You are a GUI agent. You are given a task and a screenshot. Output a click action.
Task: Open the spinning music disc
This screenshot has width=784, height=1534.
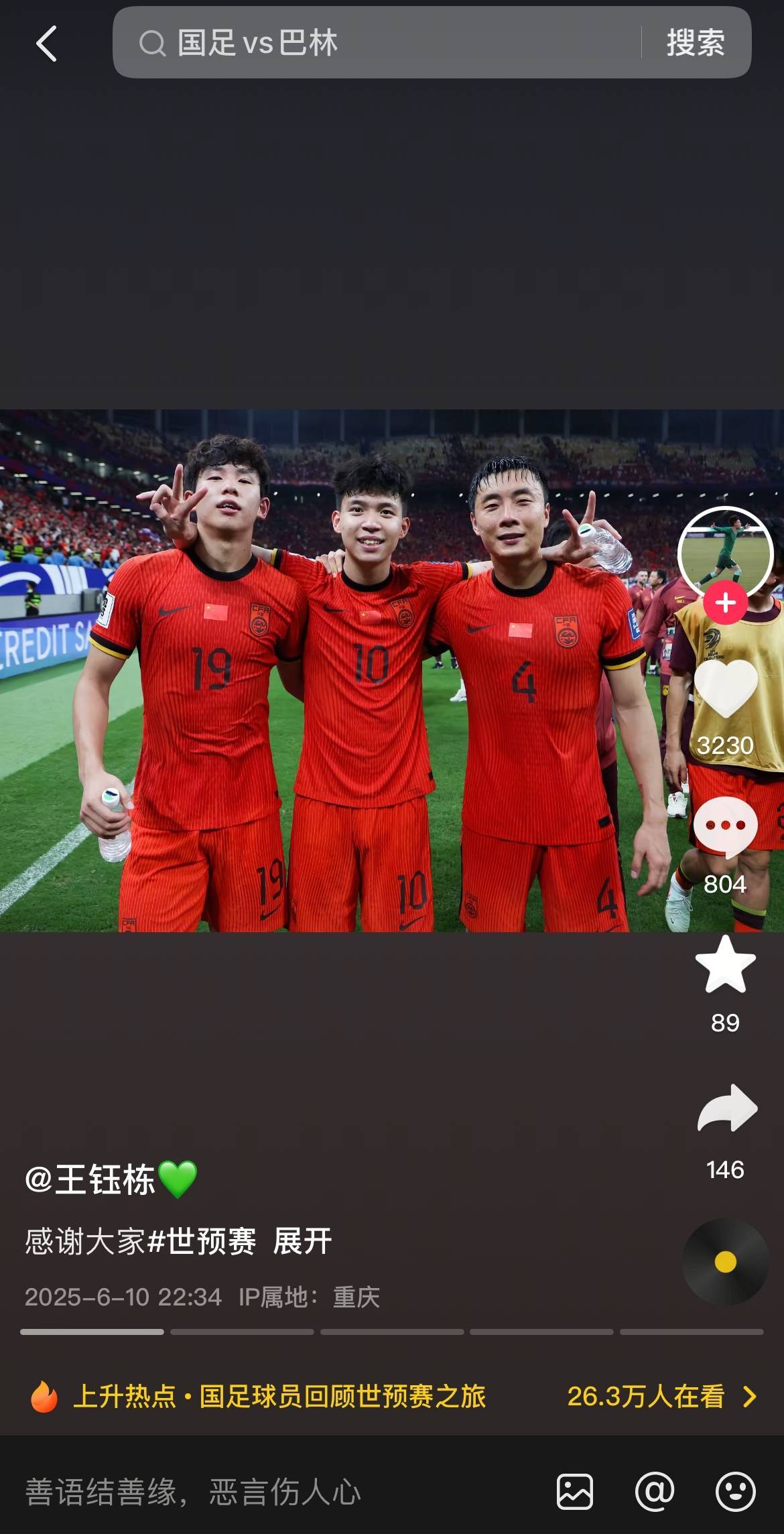click(x=725, y=1262)
